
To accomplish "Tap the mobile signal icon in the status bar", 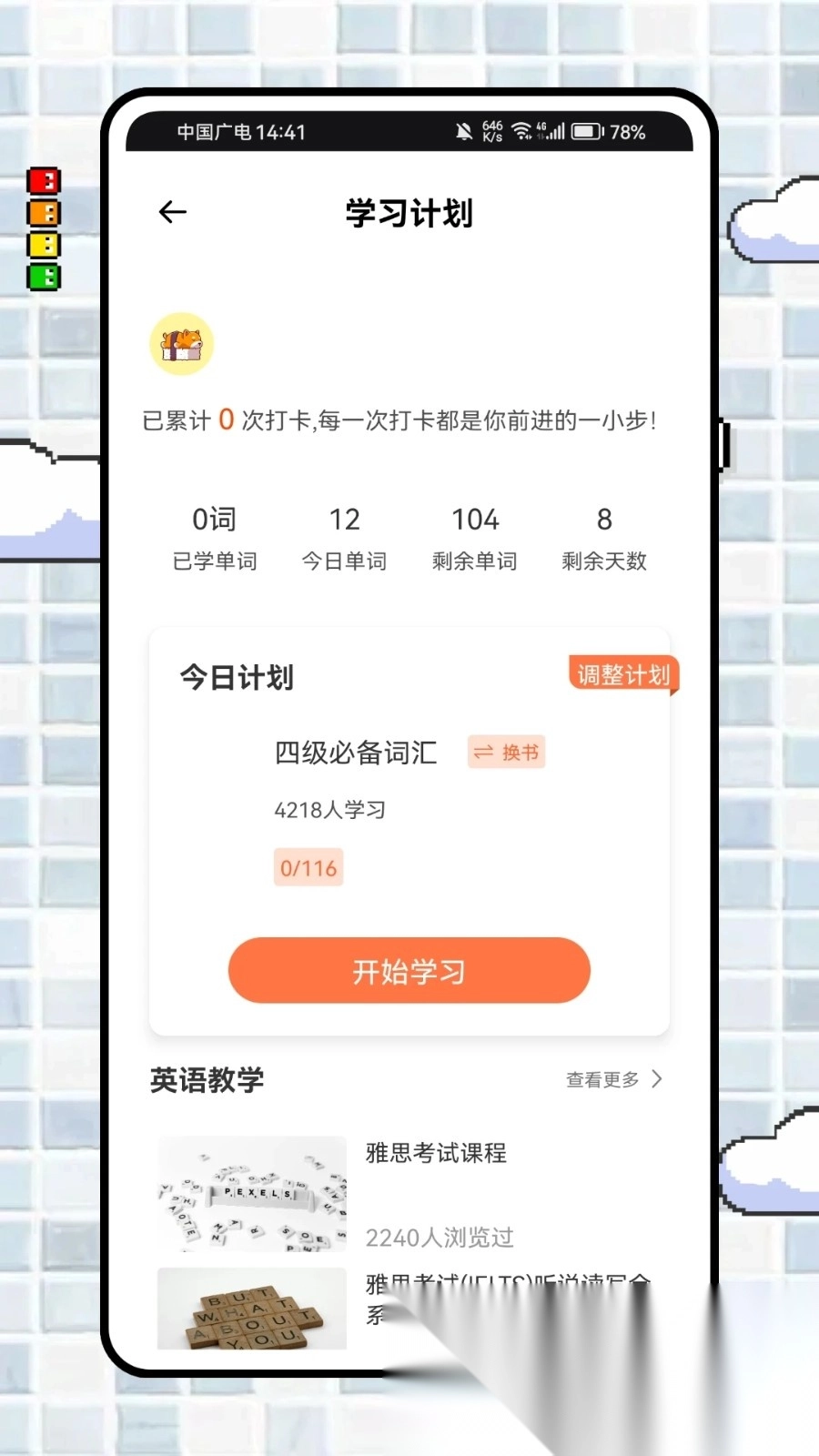I will (556, 132).
